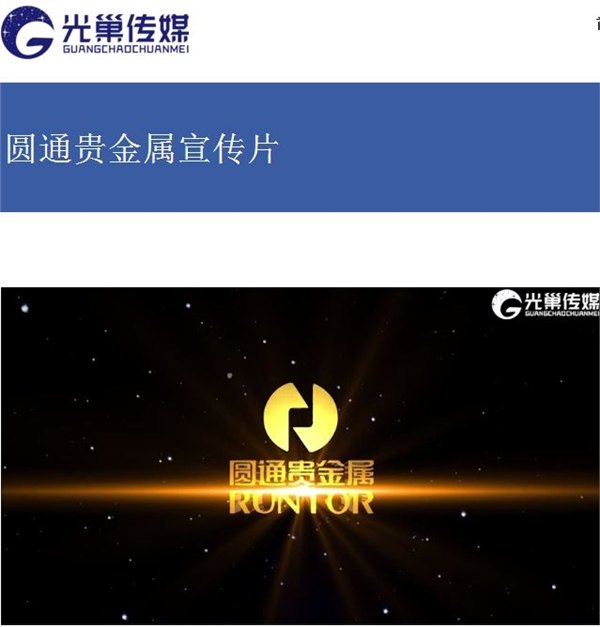600x627 pixels.
Task: Open the 圆通贵金属 promo video
Action: (300, 455)
